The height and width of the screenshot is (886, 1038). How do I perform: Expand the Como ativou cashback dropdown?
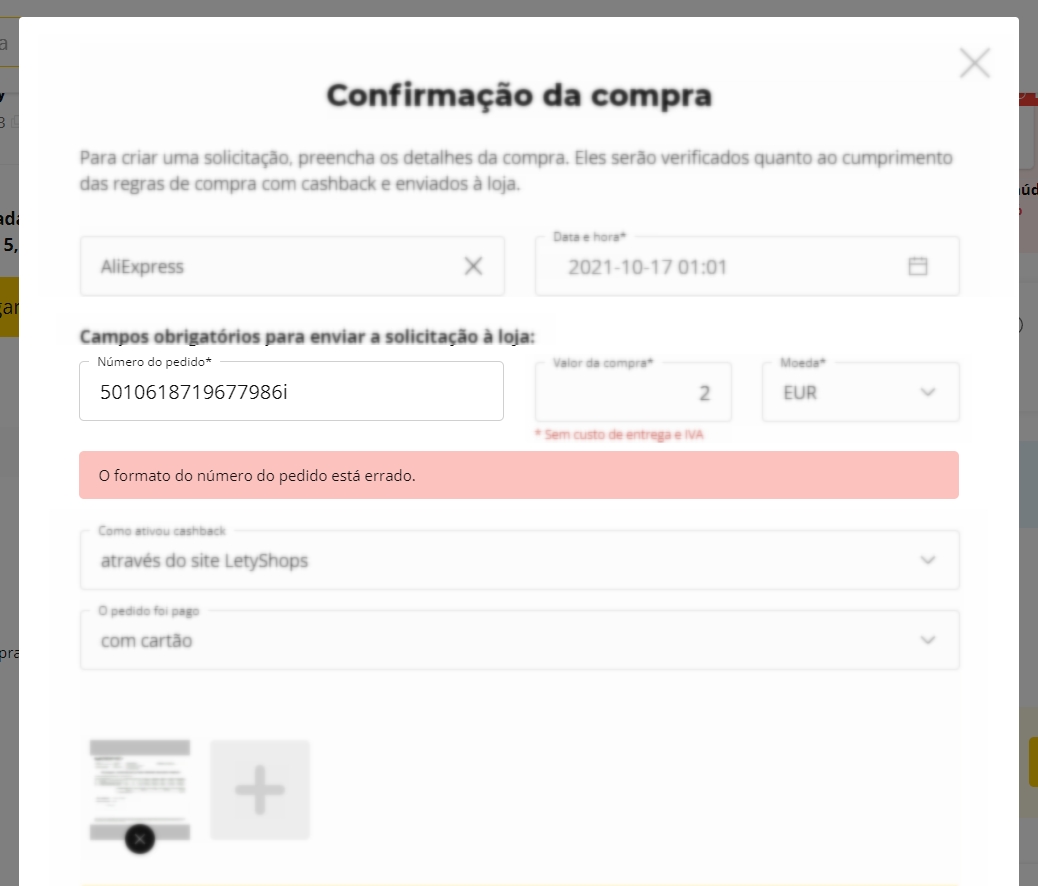(x=519, y=560)
